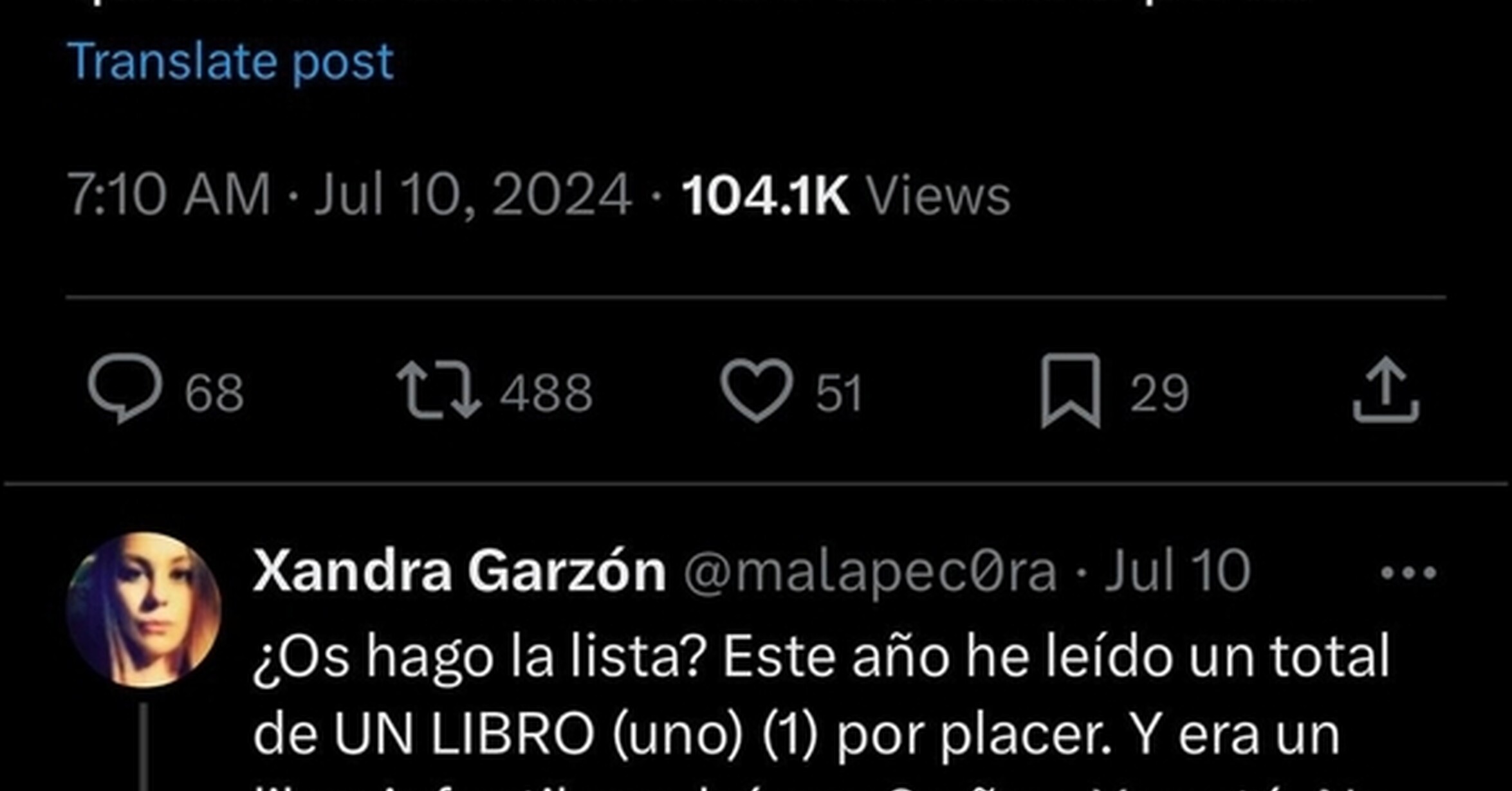
Task: View the 104.1K Views analytics
Action: pos(845,195)
